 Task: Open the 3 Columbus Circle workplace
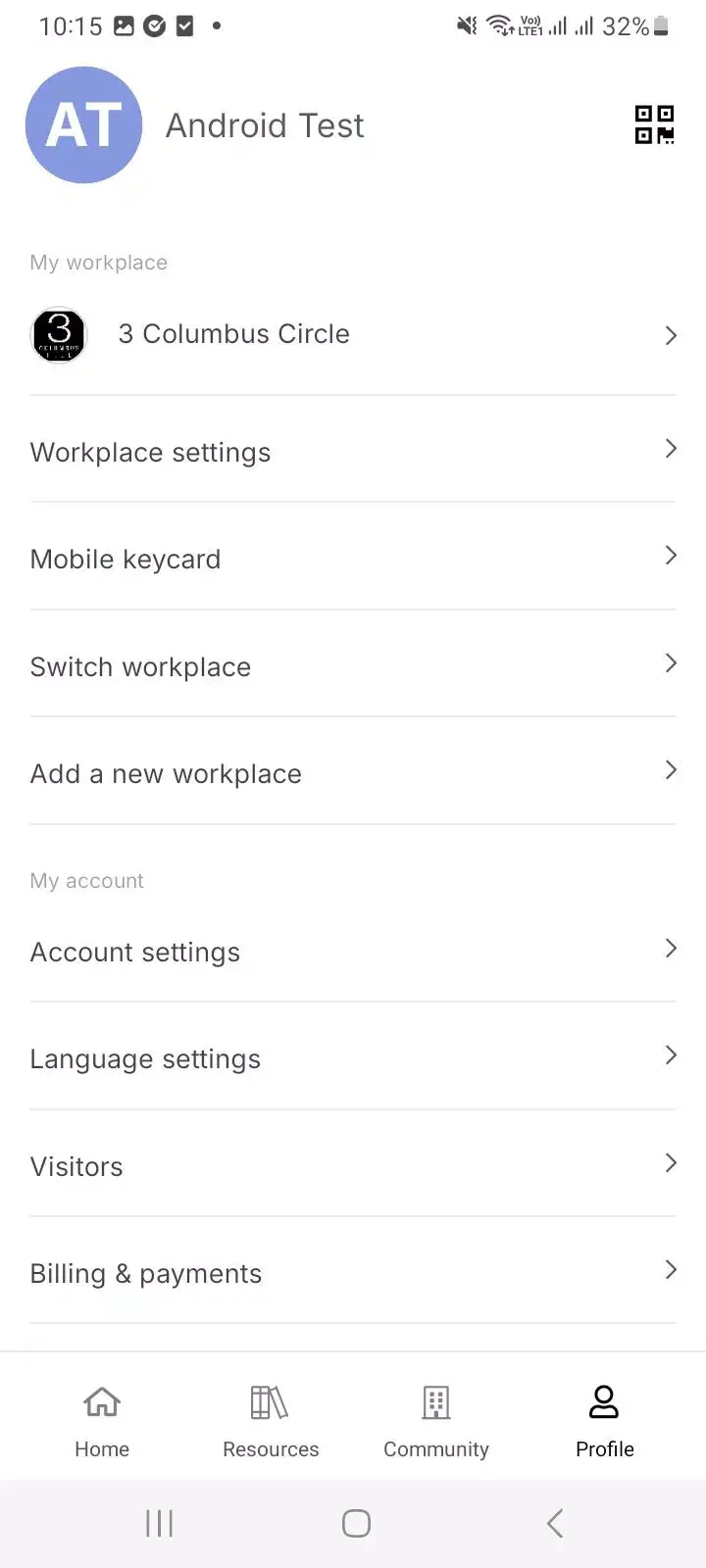click(x=353, y=335)
